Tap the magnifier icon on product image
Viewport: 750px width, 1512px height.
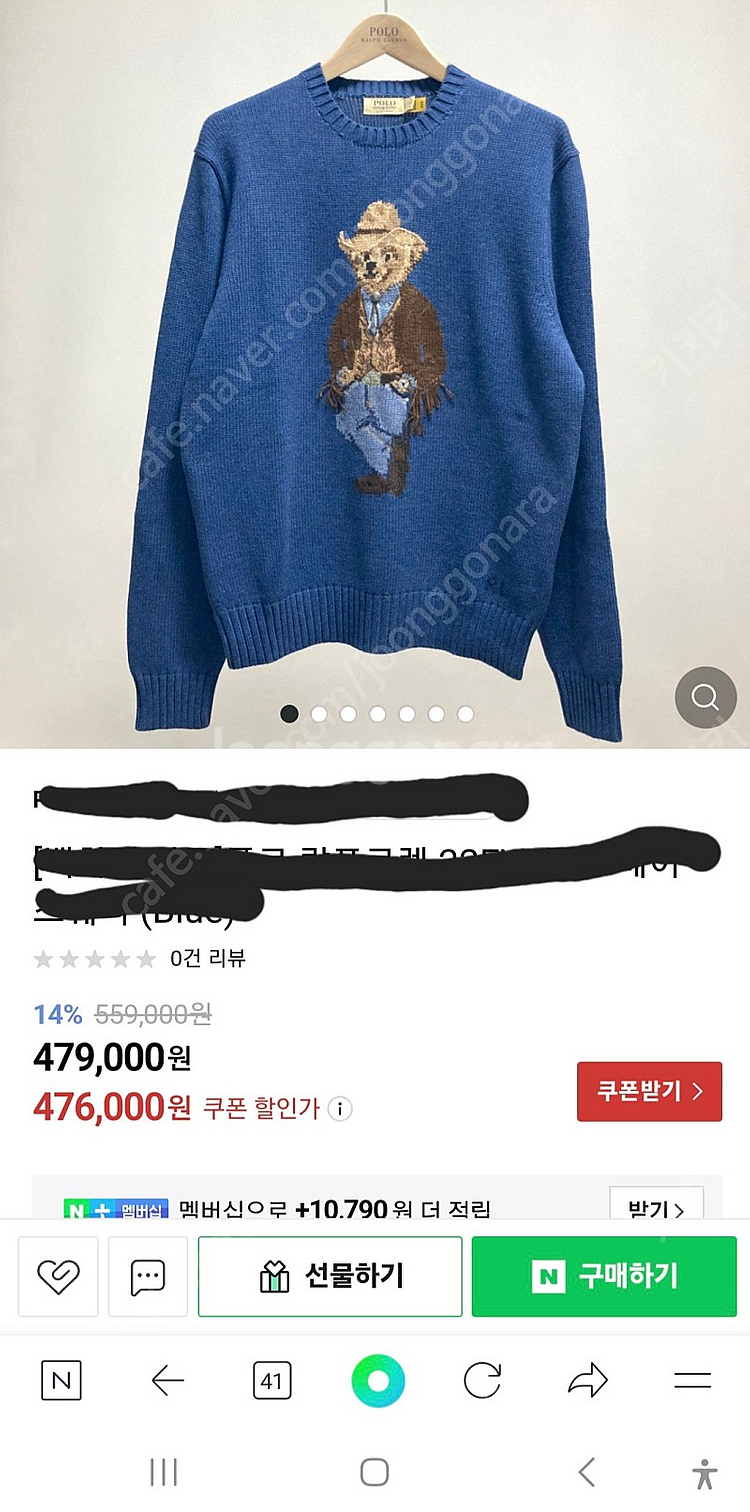click(705, 697)
